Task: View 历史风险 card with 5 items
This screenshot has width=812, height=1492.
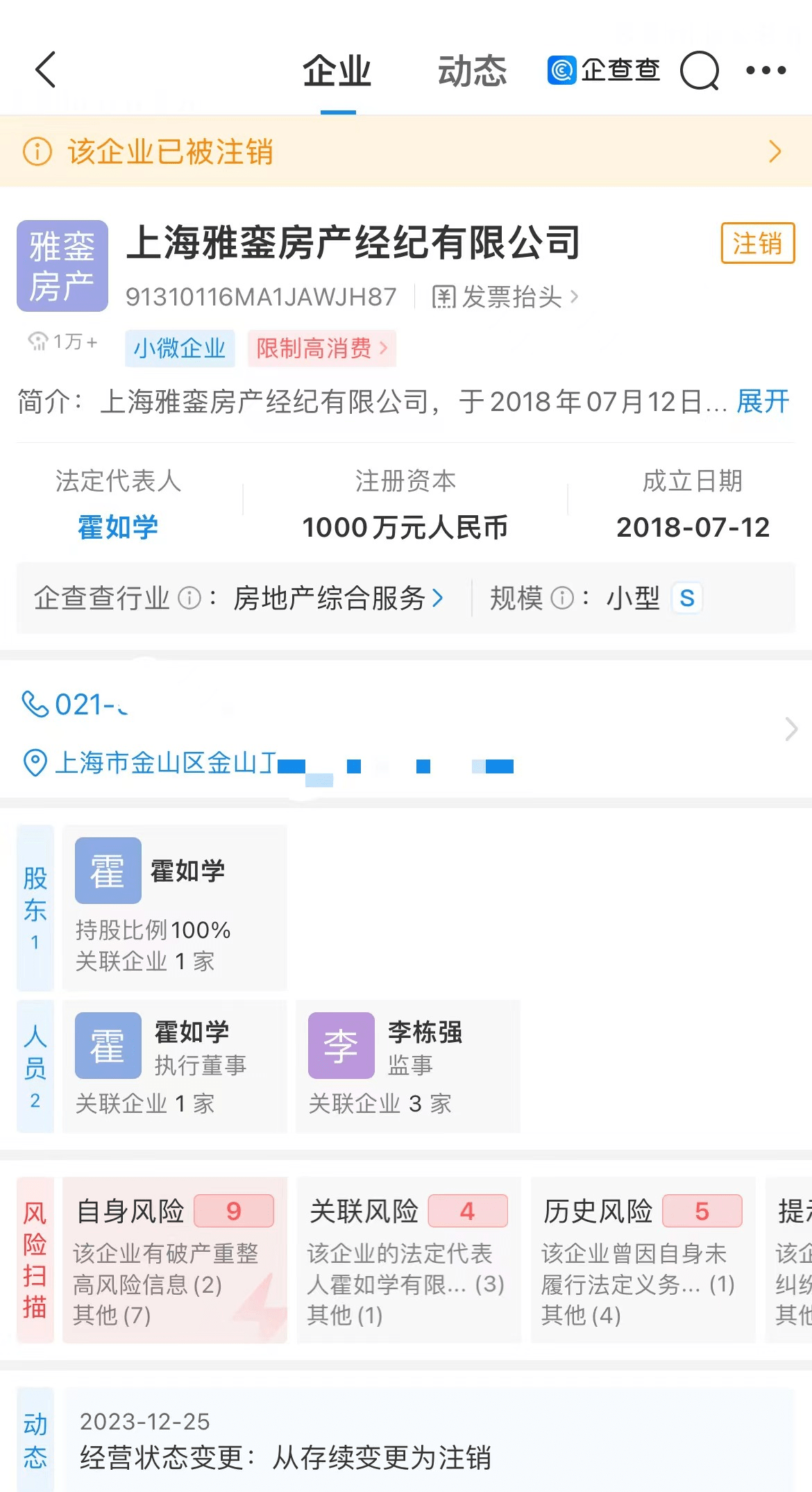Action: click(643, 1260)
